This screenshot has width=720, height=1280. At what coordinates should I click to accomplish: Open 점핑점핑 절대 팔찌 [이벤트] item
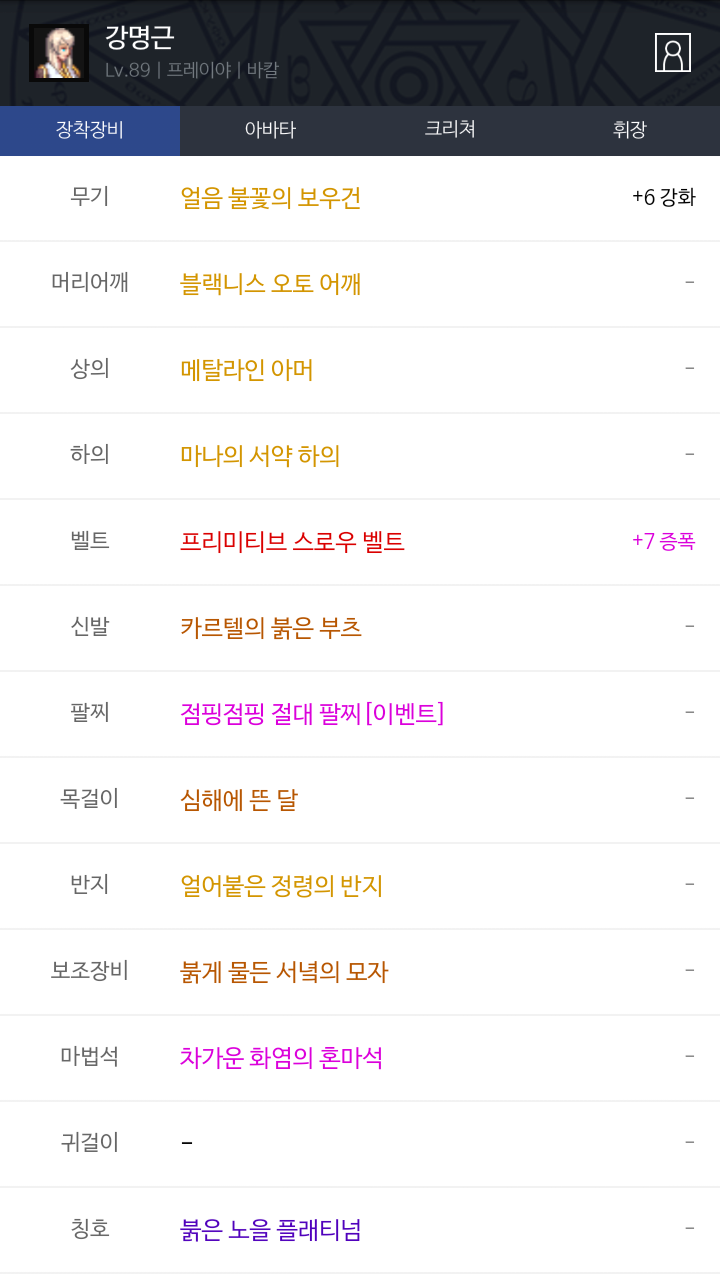coord(312,714)
